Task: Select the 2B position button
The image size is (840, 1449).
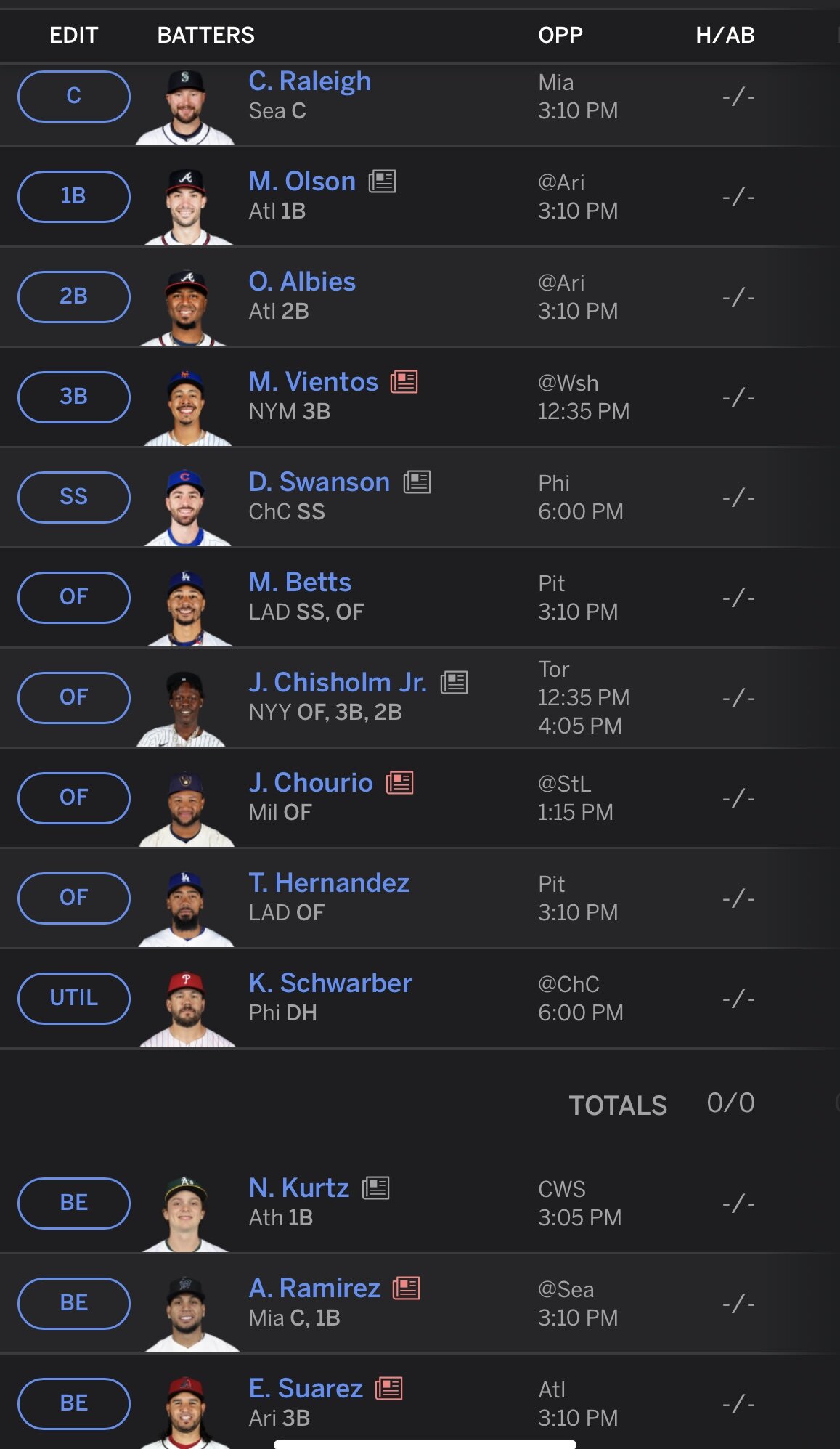Action: click(x=74, y=297)
